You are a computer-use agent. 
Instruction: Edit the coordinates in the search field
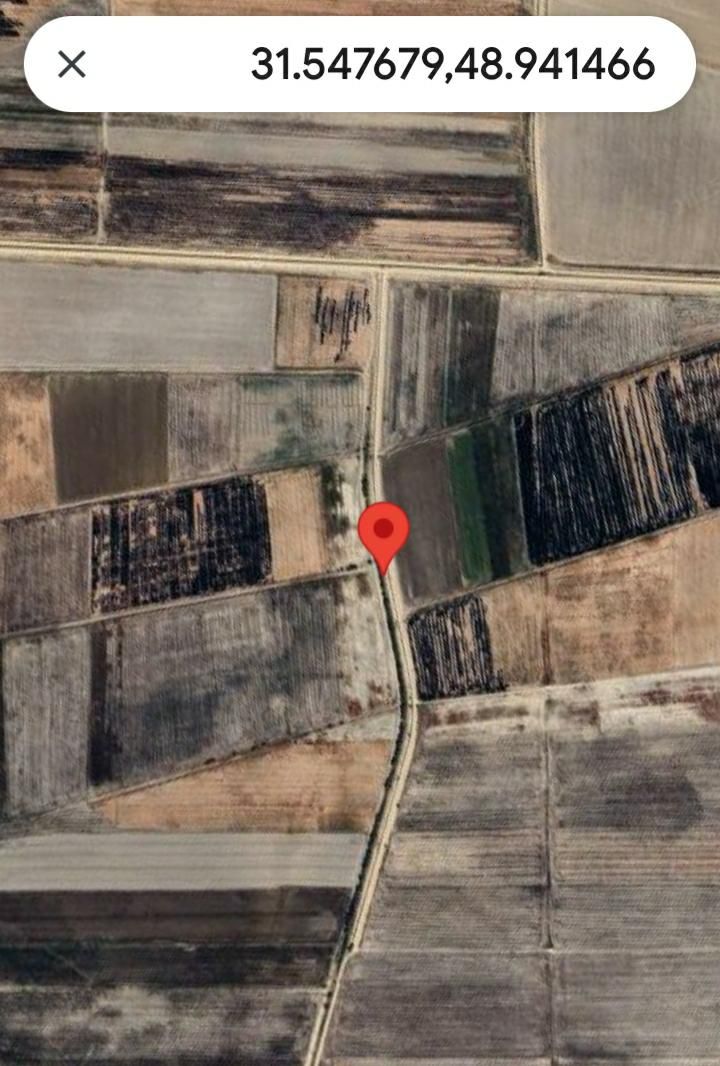(452, 64)
